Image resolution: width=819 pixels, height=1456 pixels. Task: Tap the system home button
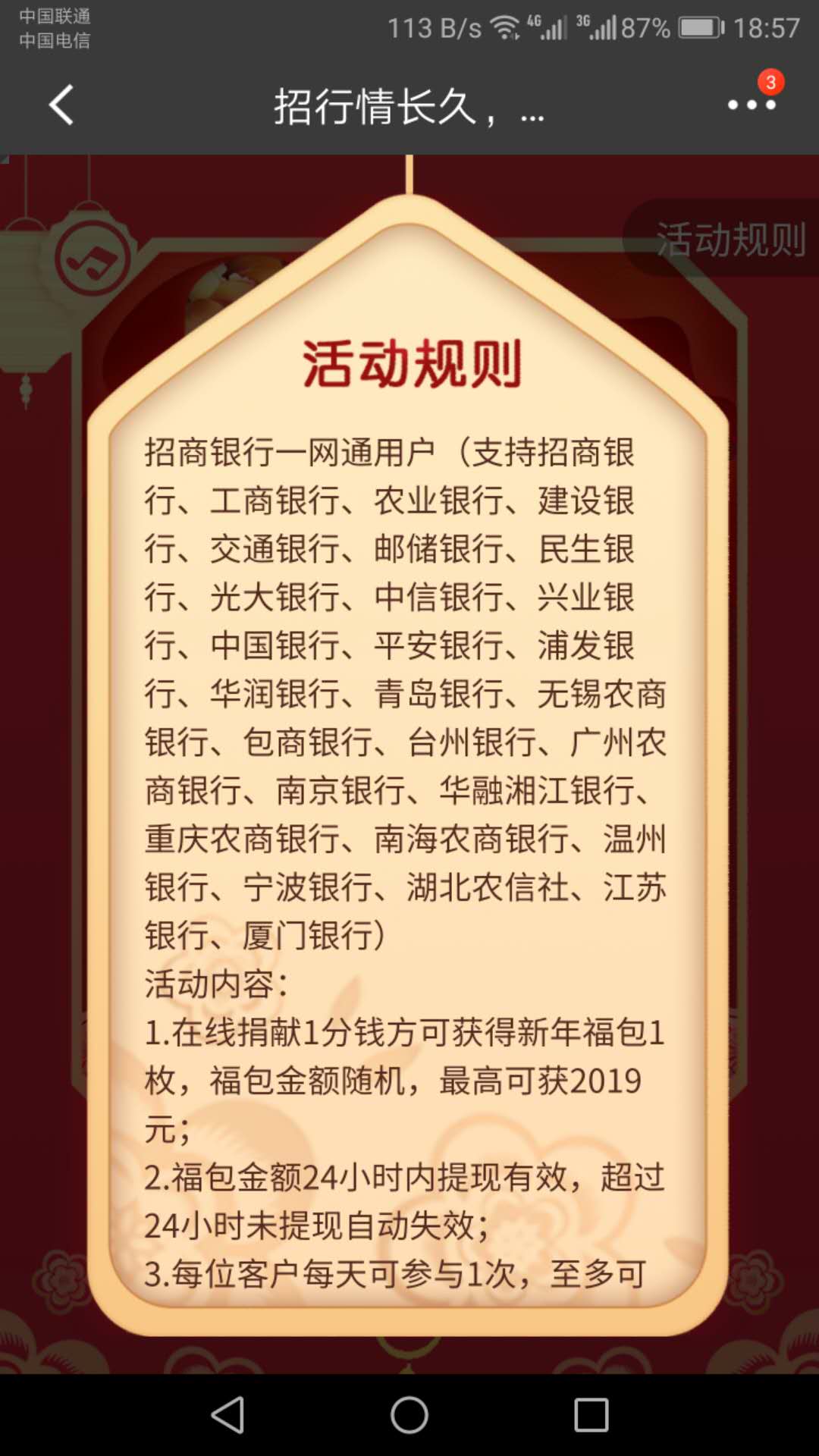(x=409, y=1415)
